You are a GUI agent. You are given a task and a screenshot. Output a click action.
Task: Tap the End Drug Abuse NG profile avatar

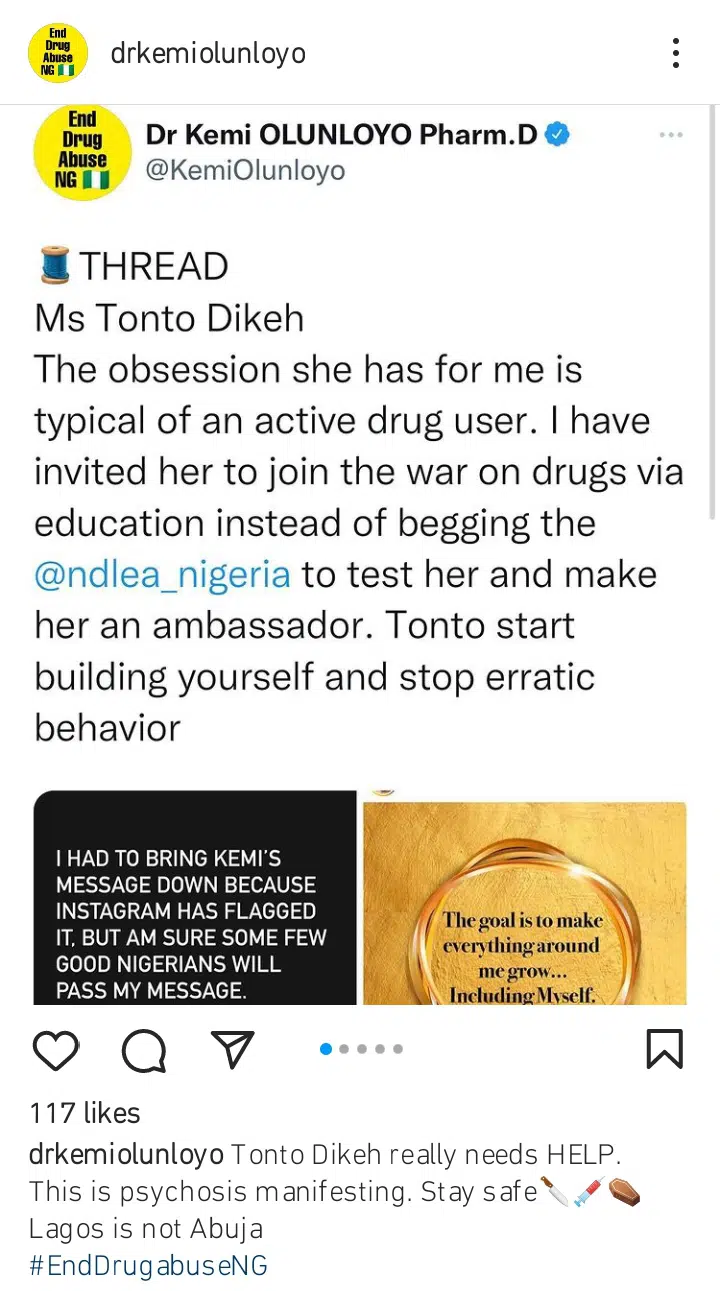point(57,53)
